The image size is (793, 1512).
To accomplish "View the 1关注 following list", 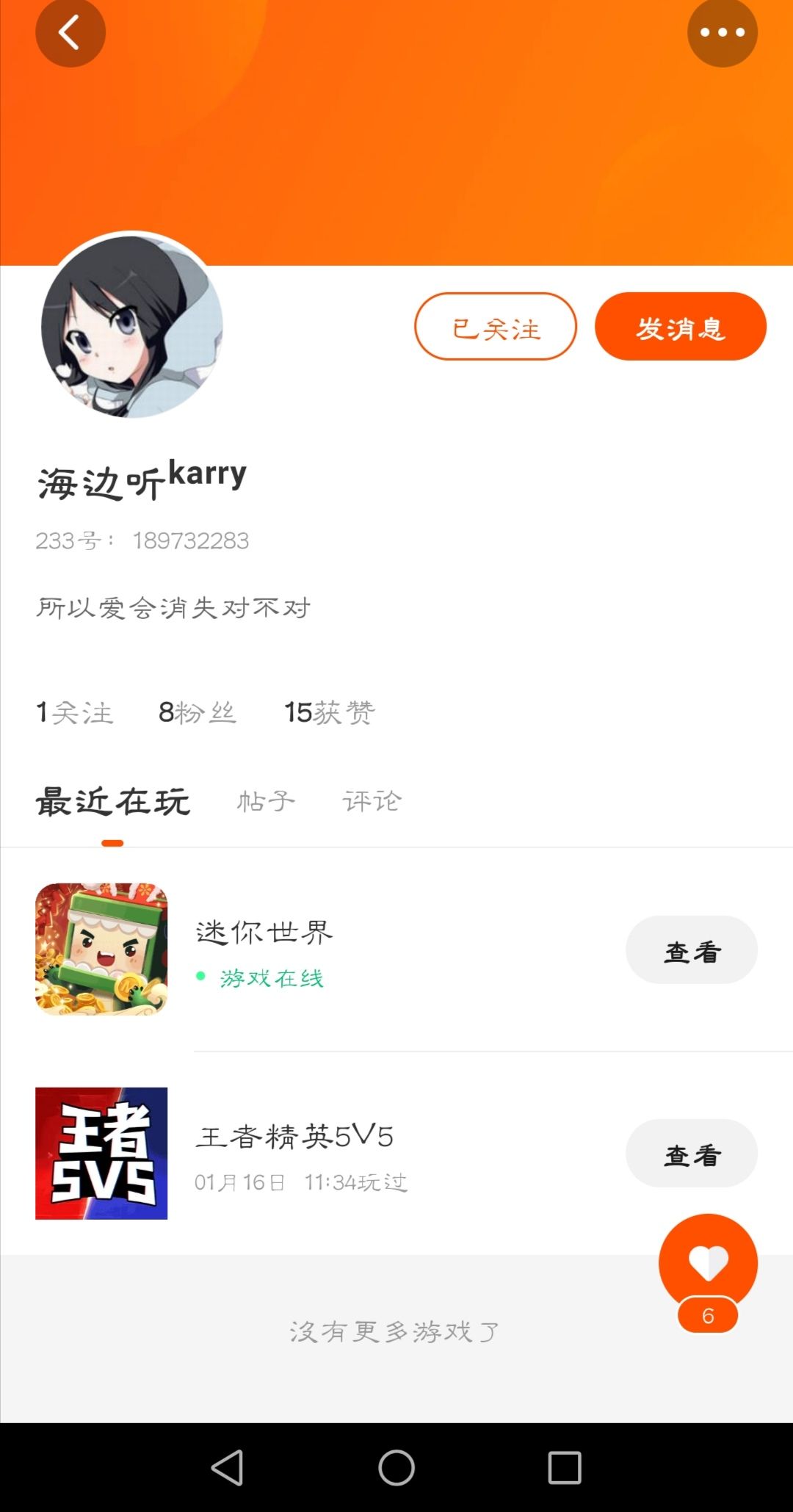I will click(75, 712).
